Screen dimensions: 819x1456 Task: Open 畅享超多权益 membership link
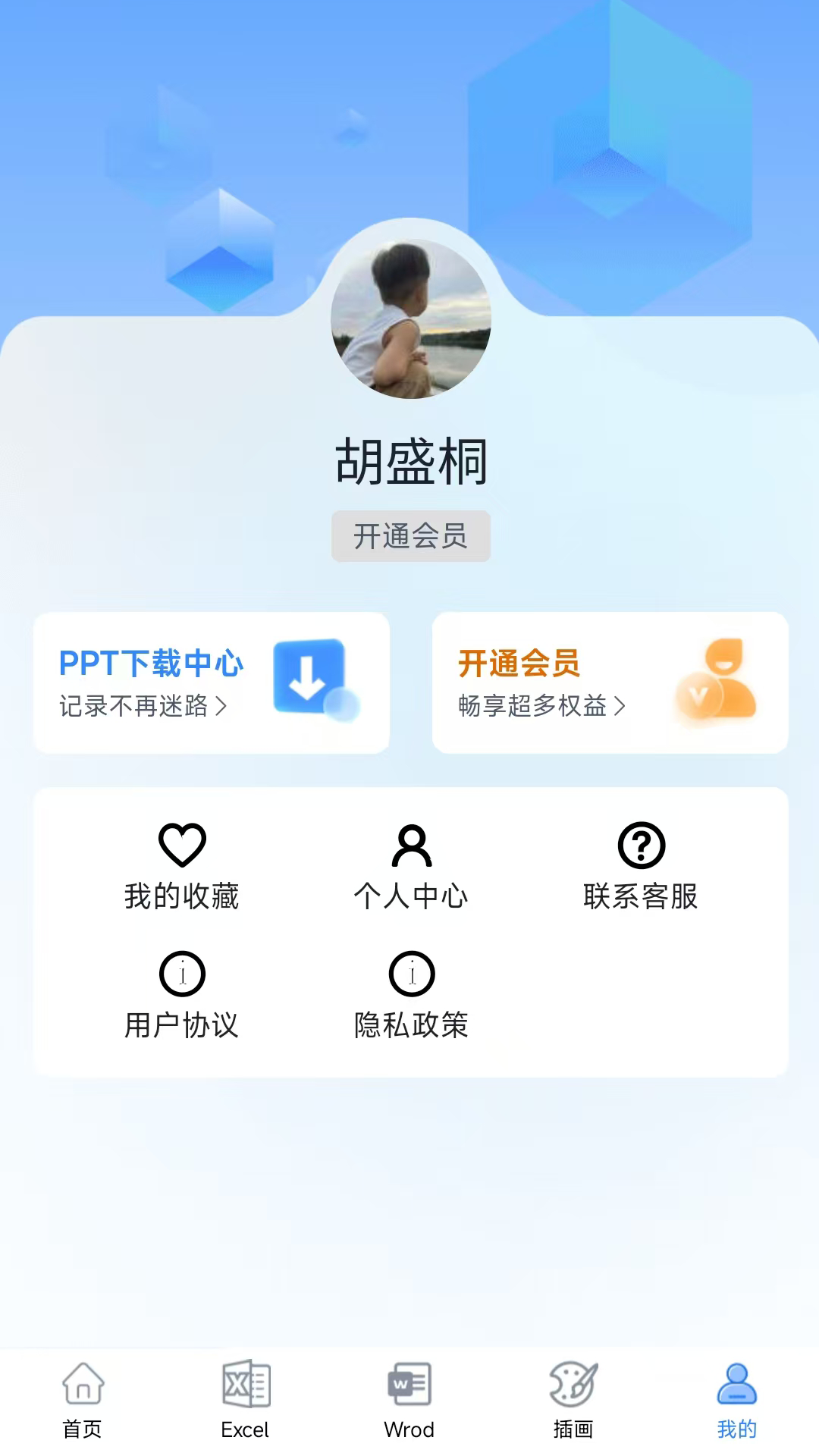click(541, 706)
